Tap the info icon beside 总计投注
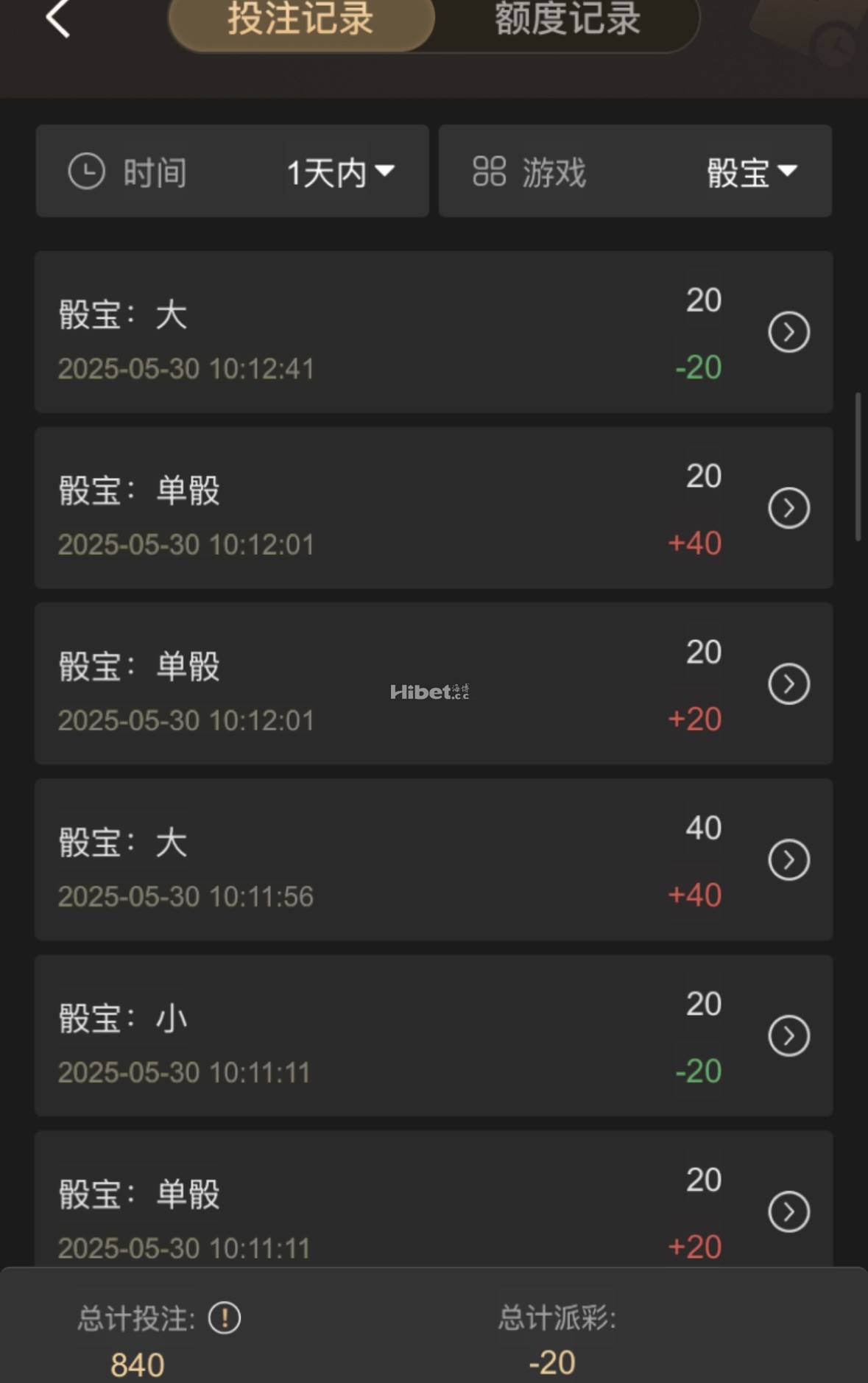Image resolution: width=868 pixels, height=1383 pixels. 225,1318
